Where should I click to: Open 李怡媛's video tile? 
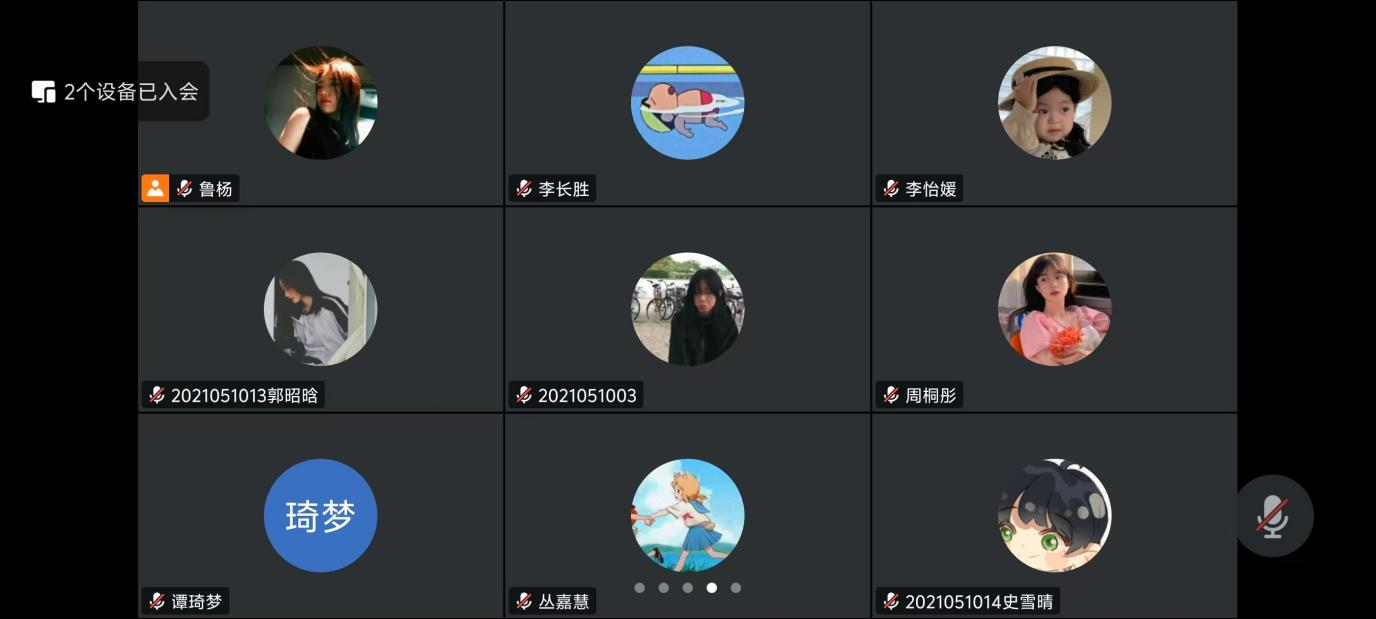point(1054,103)
